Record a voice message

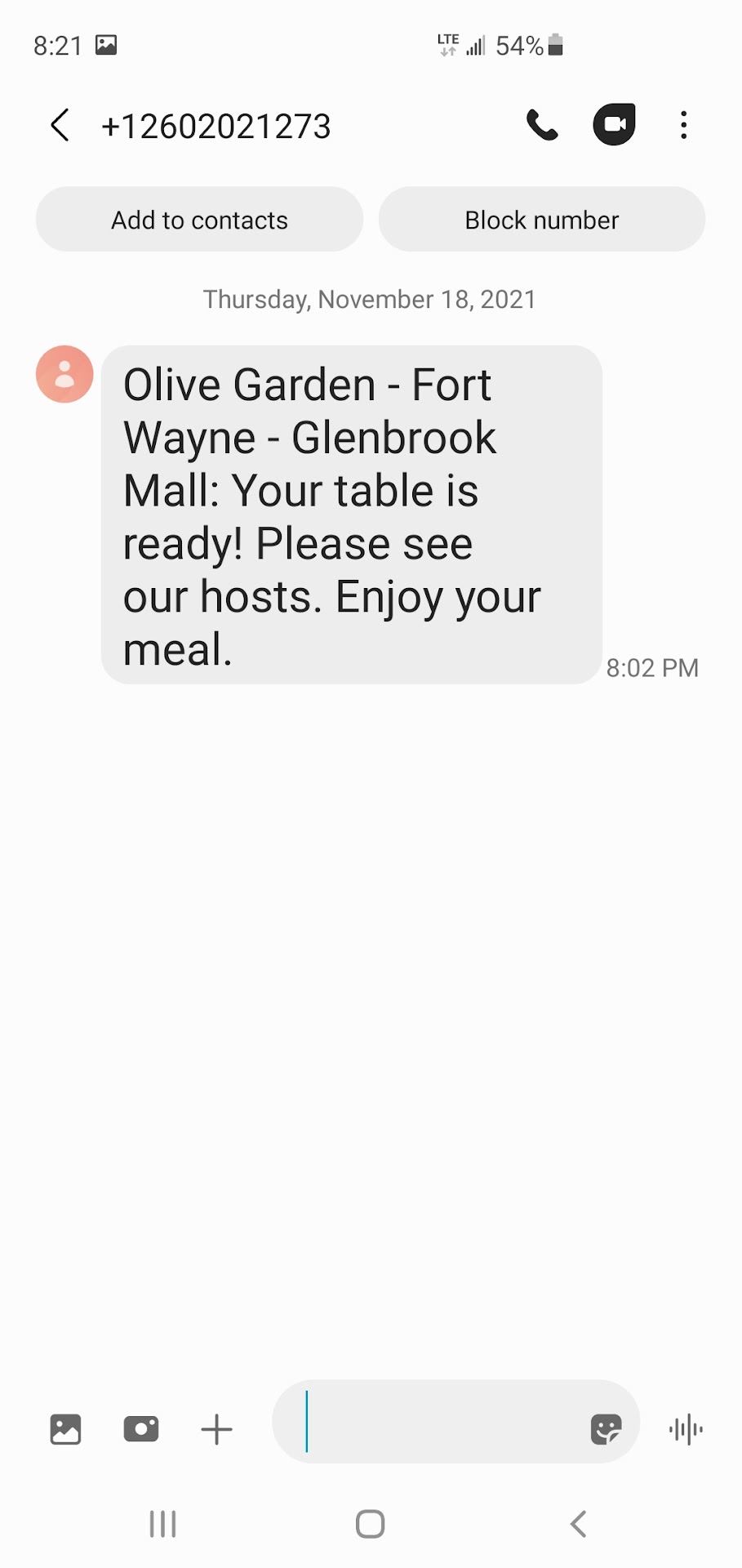pos(686,1429)
